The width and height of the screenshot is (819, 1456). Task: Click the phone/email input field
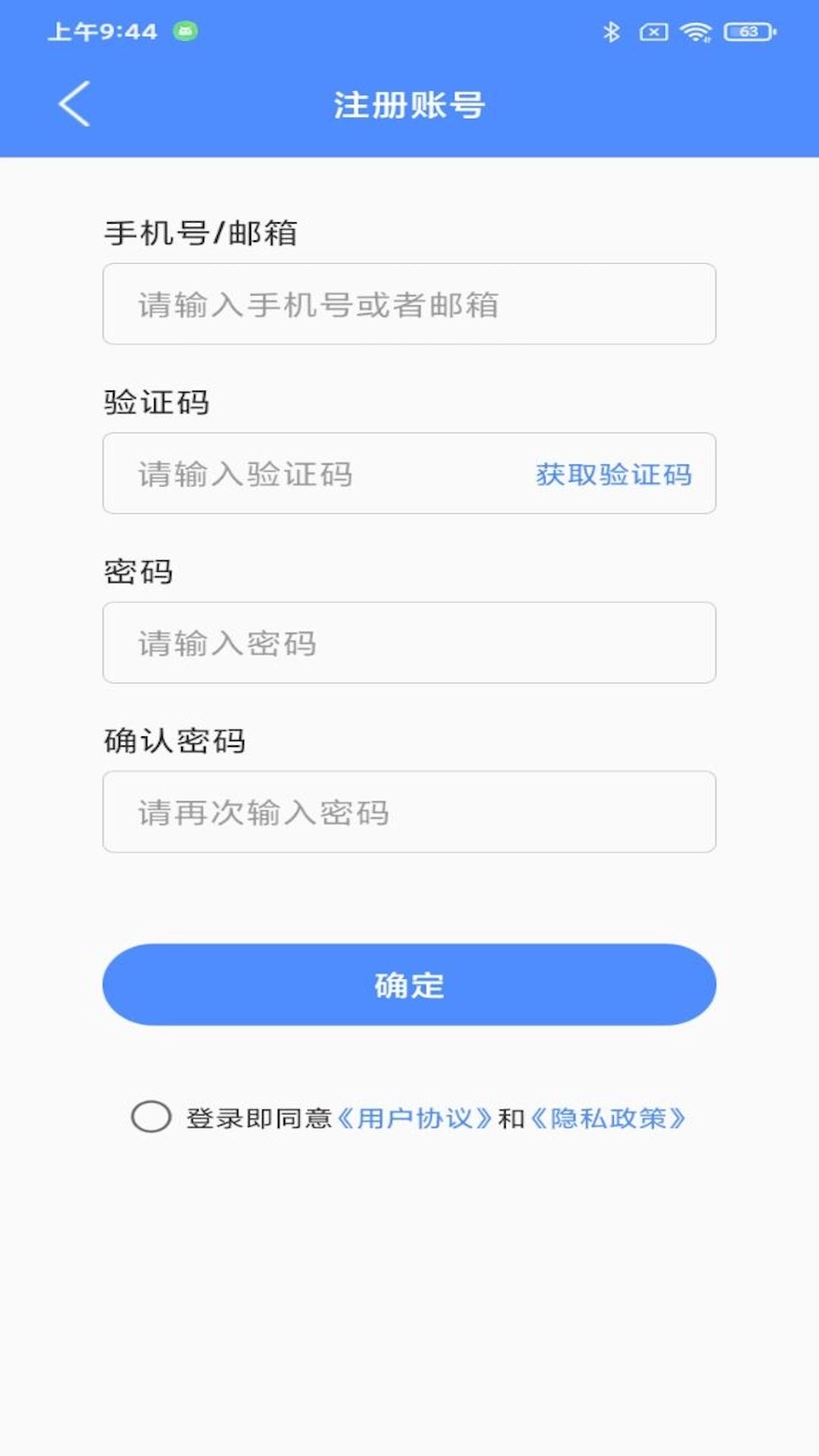point(409,304)
